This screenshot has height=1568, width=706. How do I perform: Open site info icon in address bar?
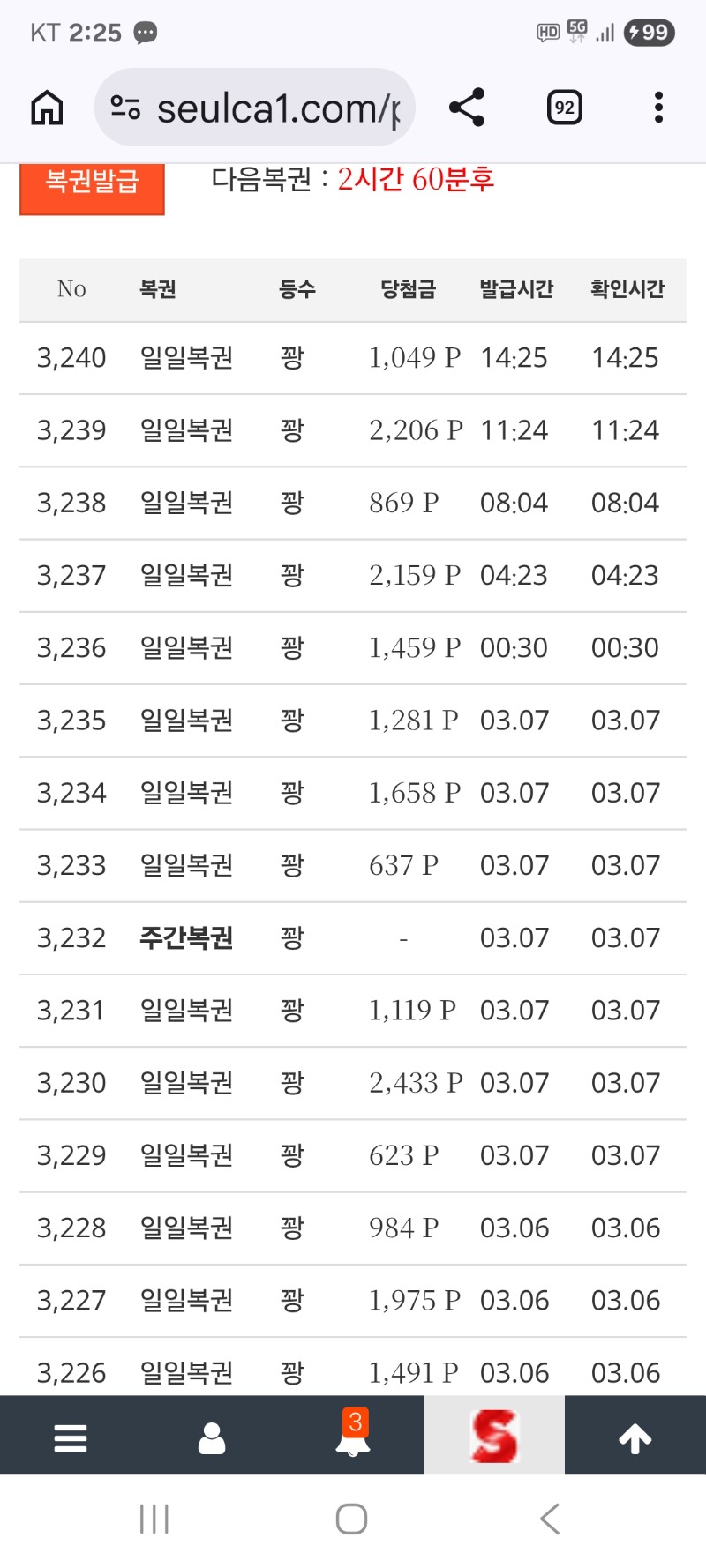point(125,108)
